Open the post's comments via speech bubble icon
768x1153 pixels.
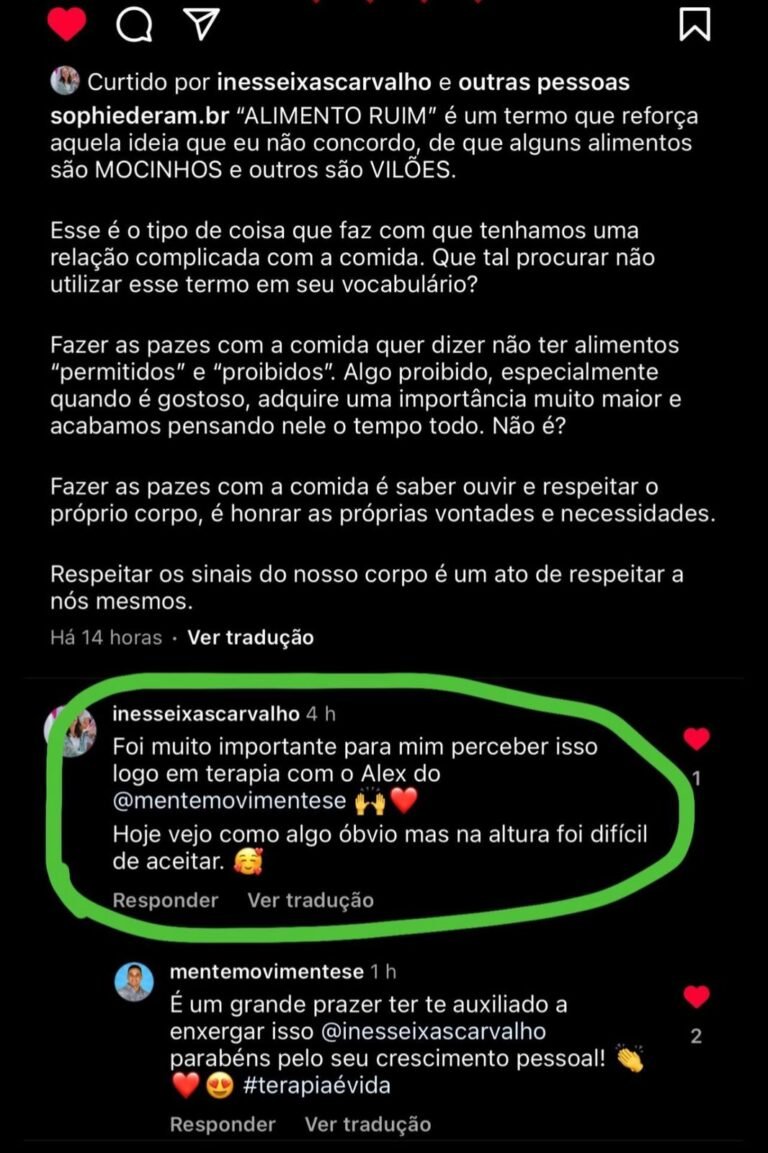[x=134, y=24]
